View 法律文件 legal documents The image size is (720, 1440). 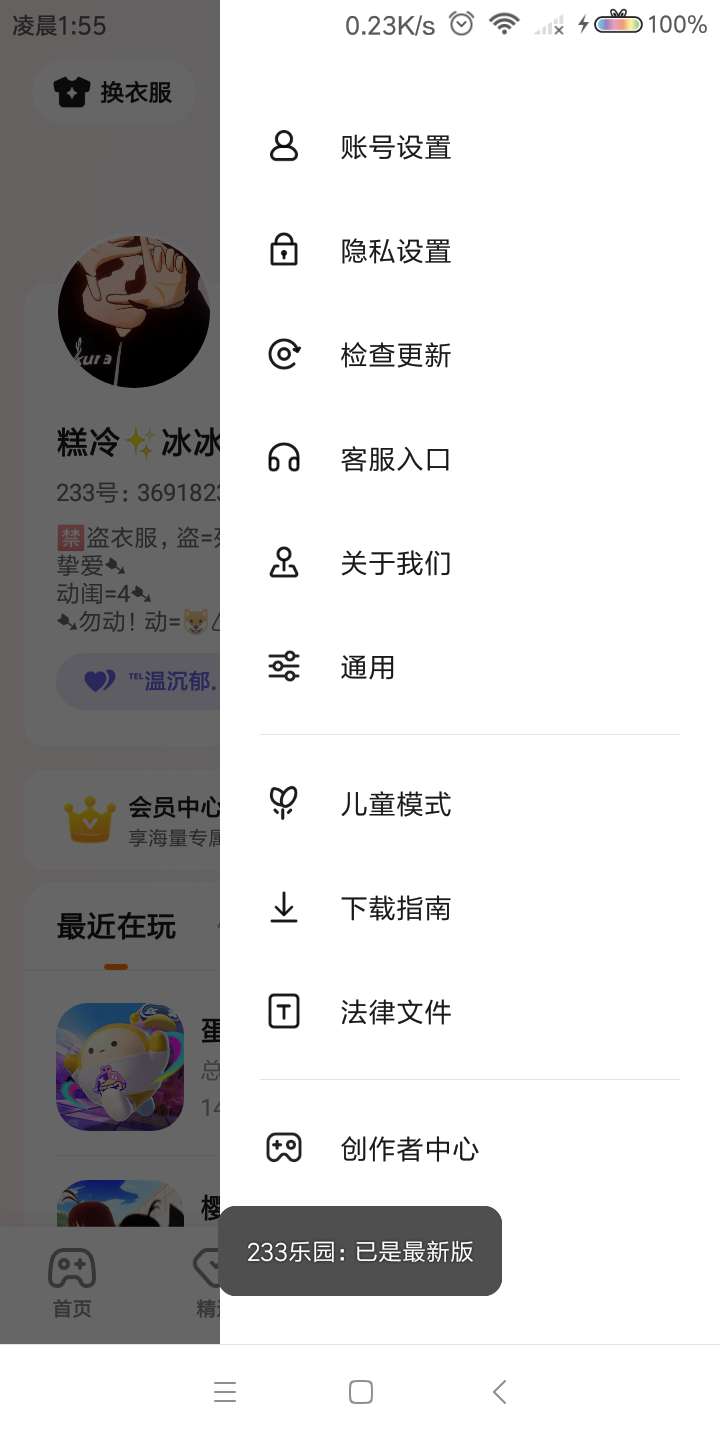pos(396,1012)
